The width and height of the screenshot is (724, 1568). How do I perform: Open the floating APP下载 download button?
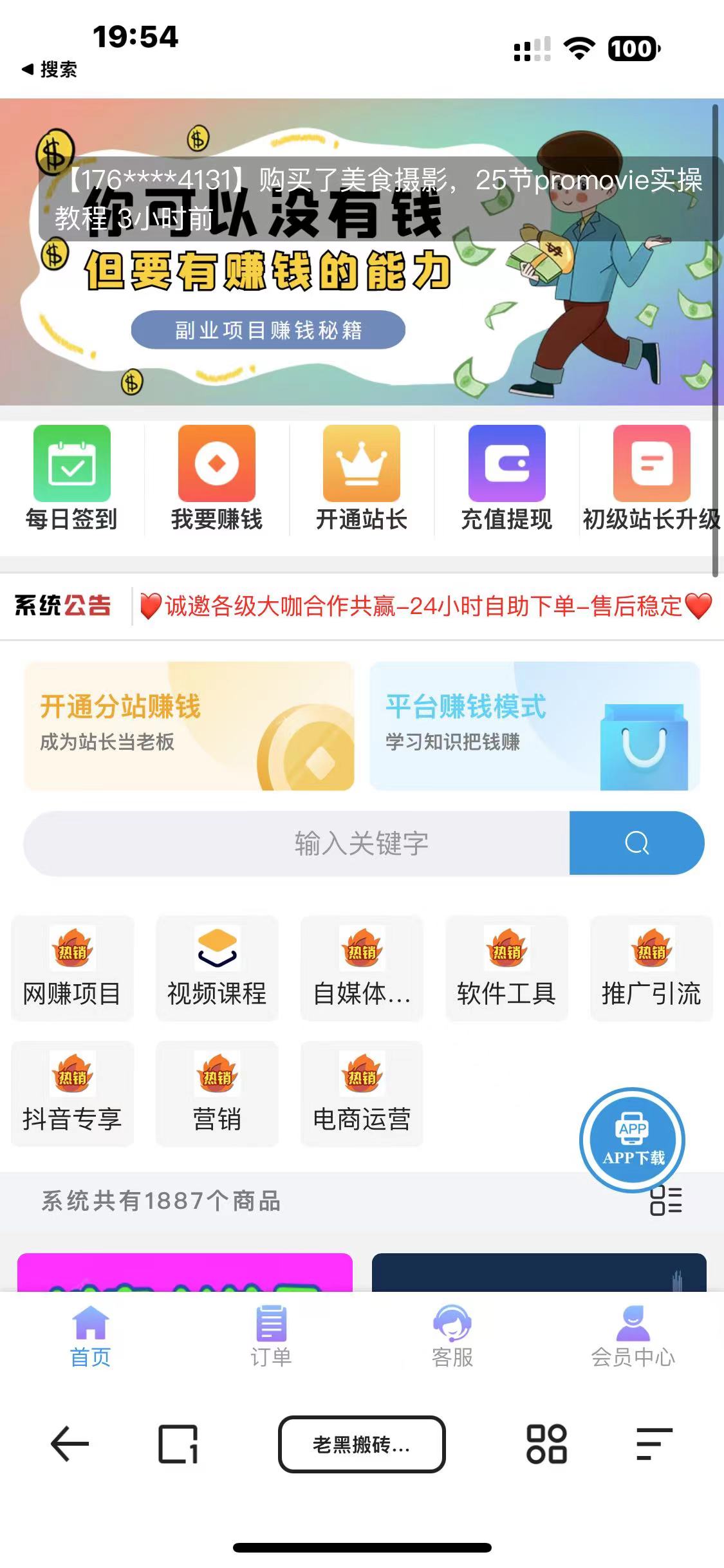(x=633, y=1139)
